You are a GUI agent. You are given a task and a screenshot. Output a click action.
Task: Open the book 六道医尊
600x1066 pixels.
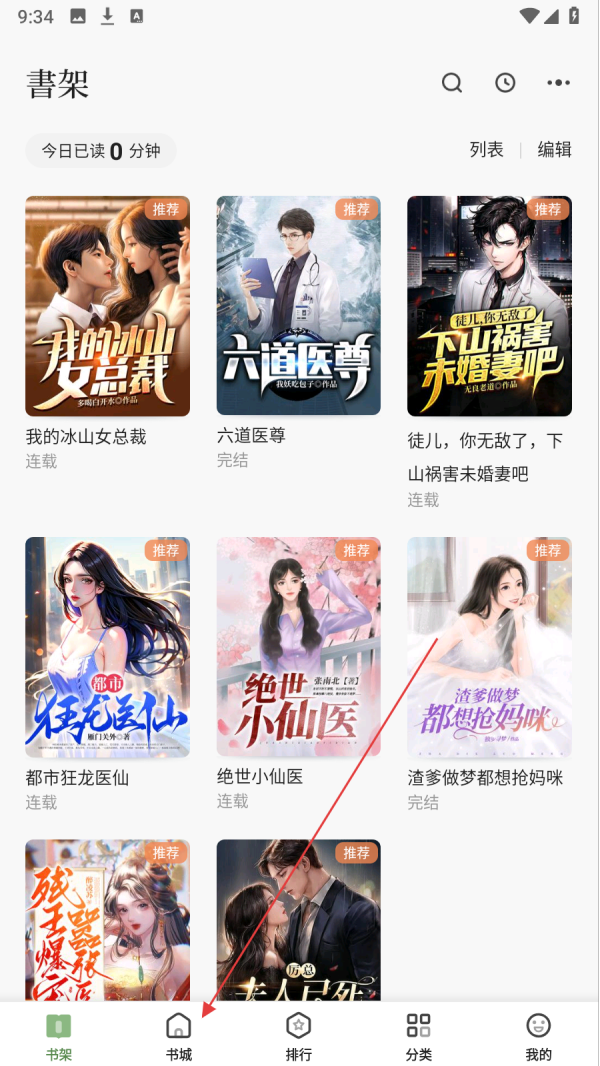tap(298, 306)
